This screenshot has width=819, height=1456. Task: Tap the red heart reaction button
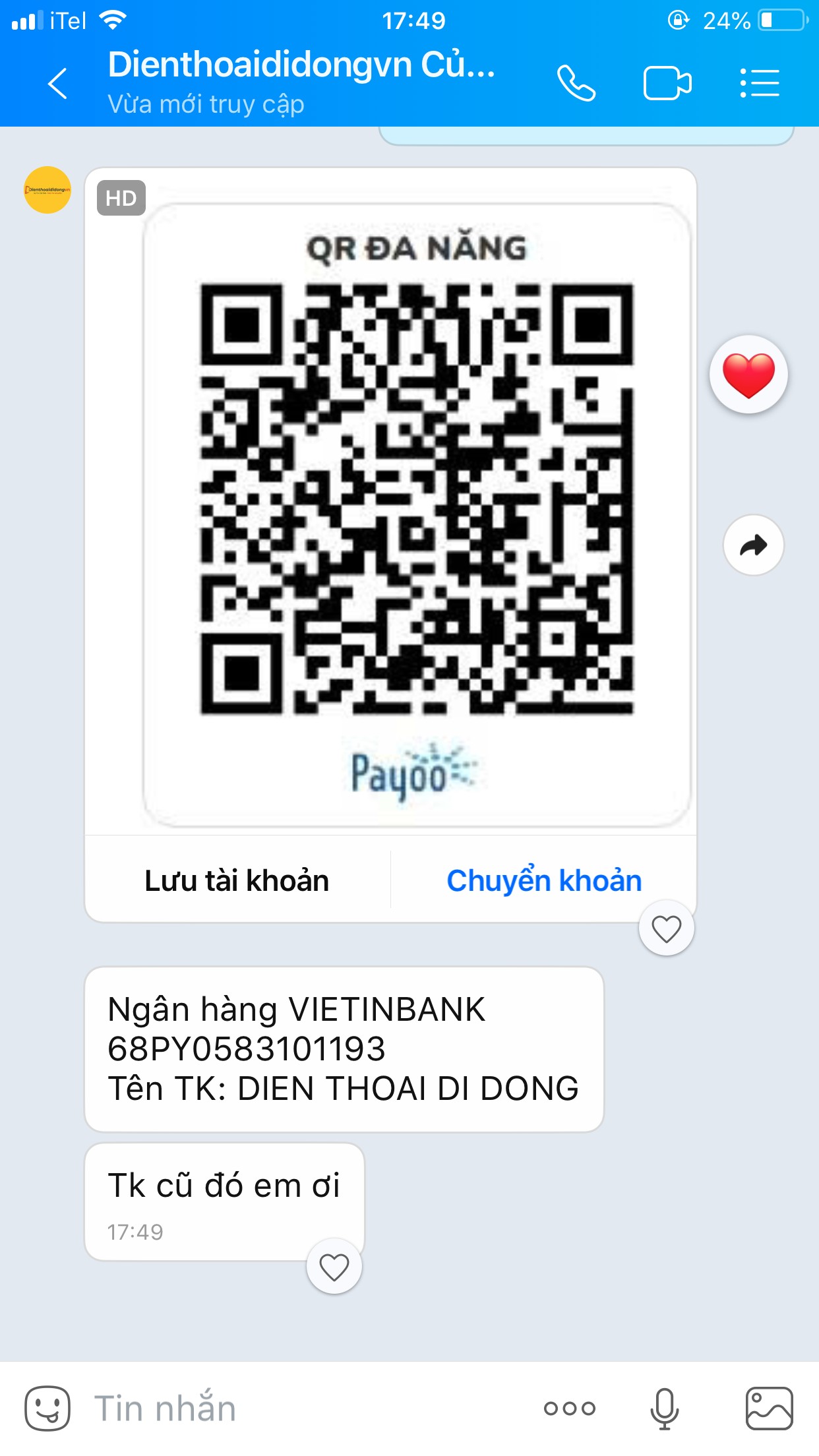(748, 375)
